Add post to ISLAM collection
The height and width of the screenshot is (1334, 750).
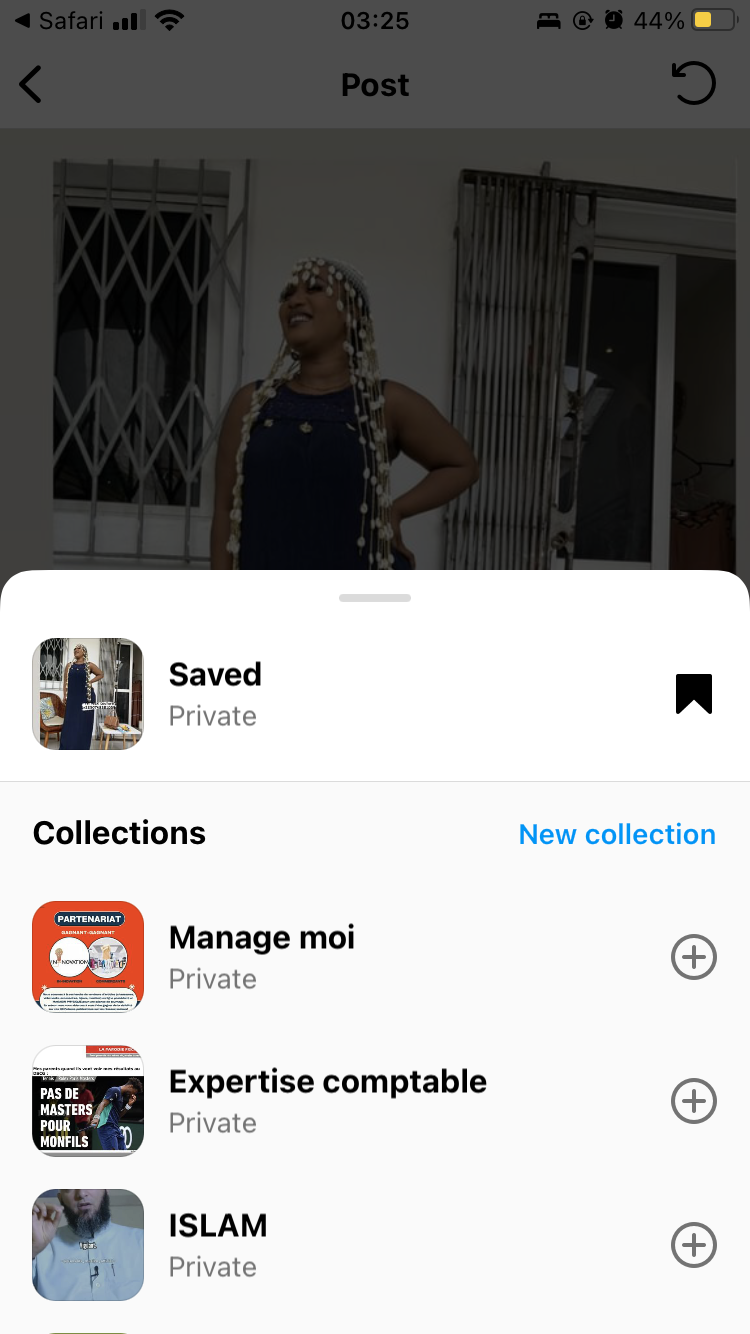pos(693,1246)
